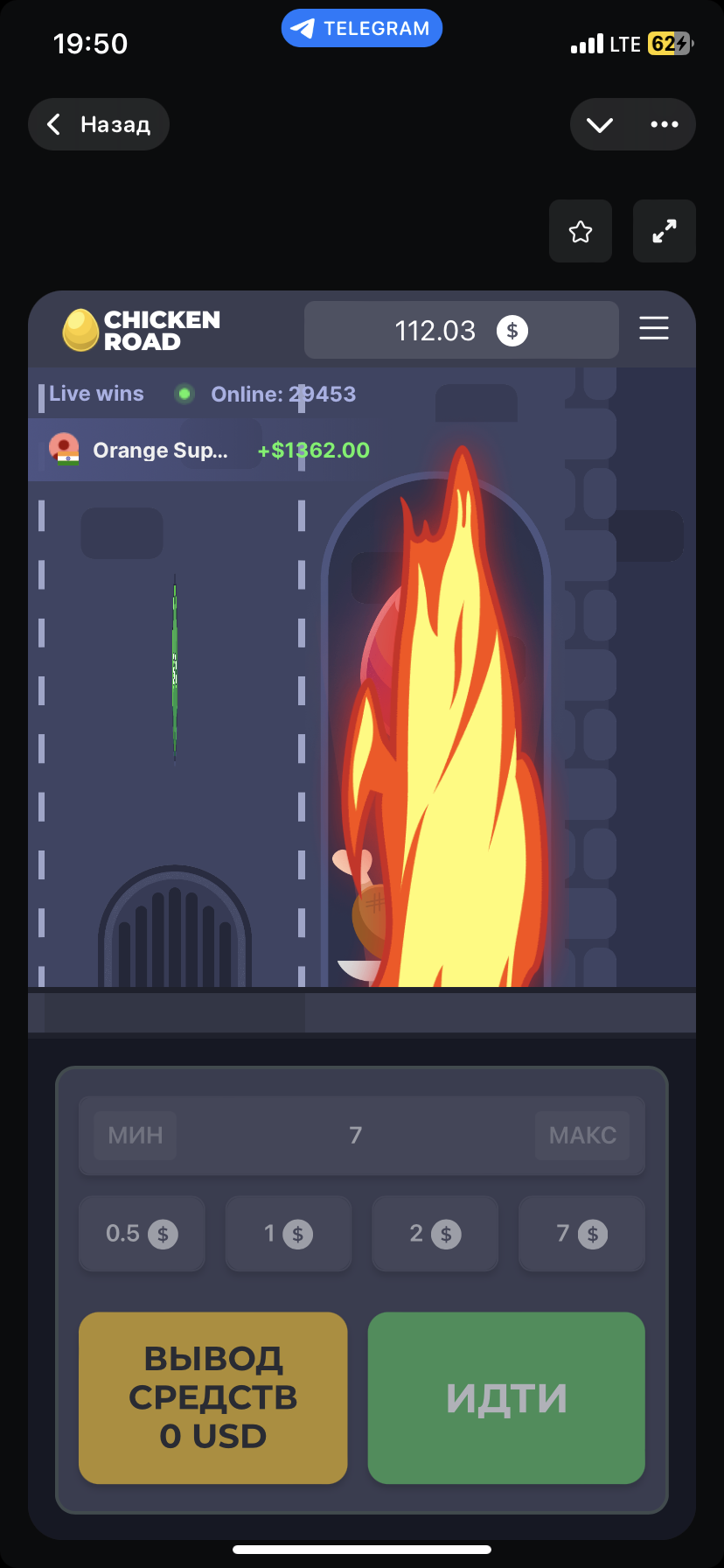Open the three-dot overflow menu
The height and width of the screenshot is (1568, 724).
pos(665,124)
